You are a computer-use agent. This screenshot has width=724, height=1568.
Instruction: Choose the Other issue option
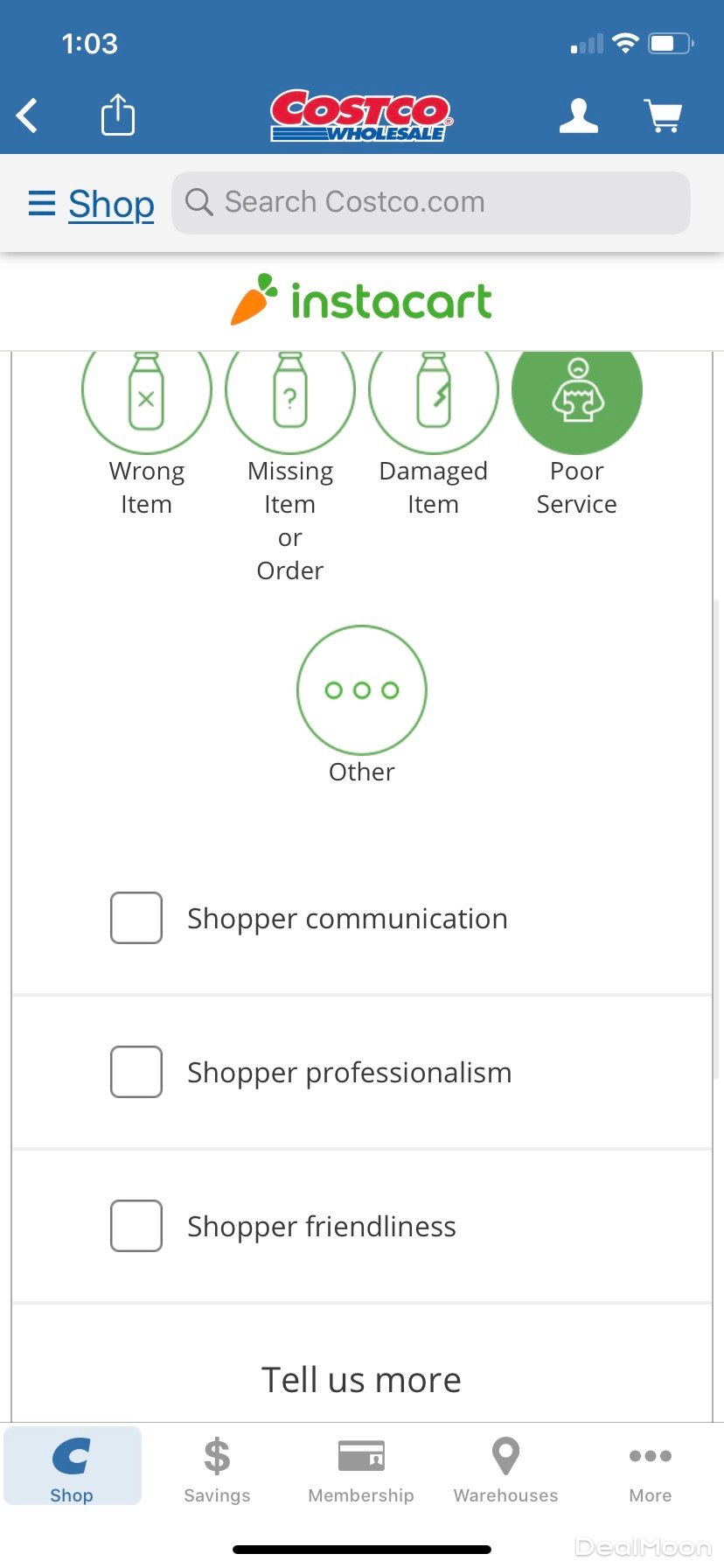tap(362, 690)
